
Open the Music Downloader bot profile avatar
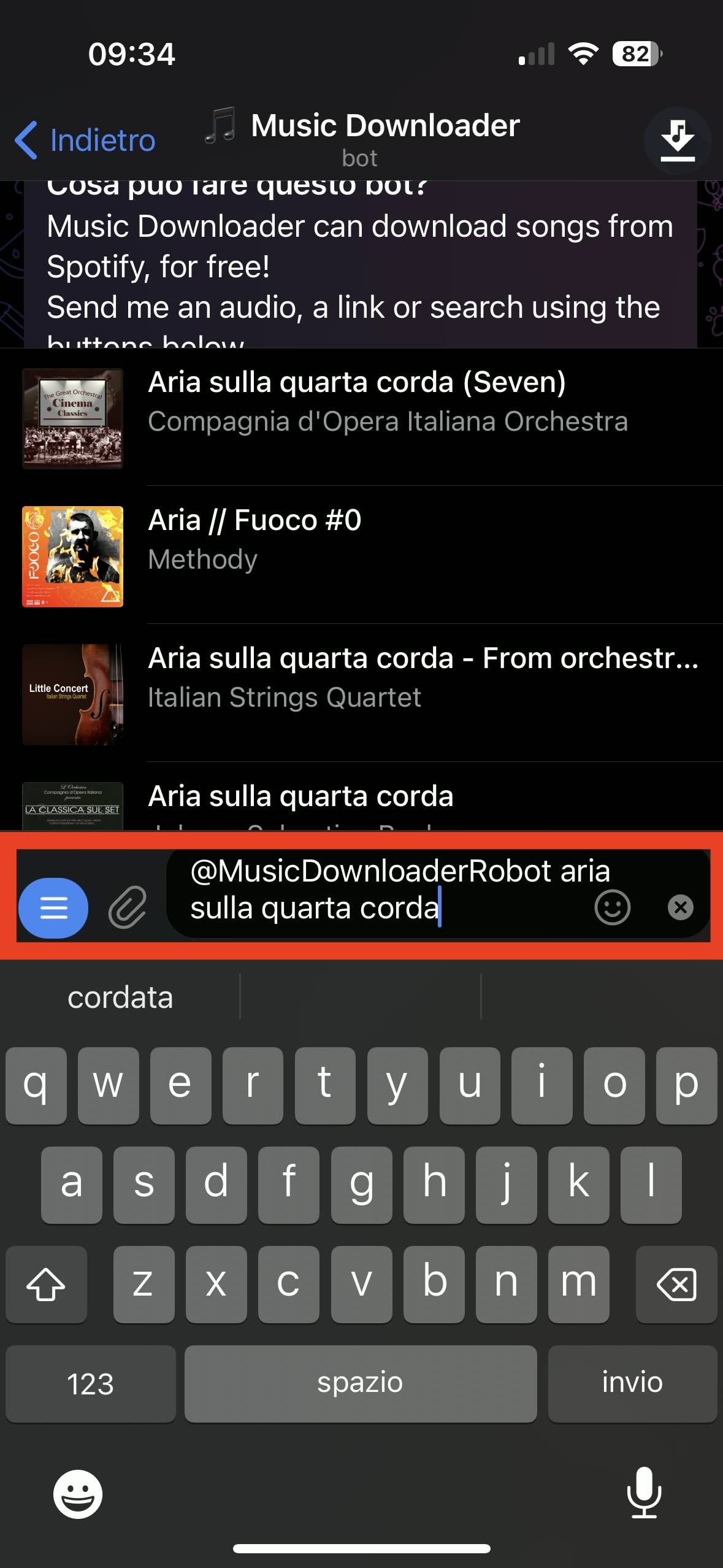(677, 140)
